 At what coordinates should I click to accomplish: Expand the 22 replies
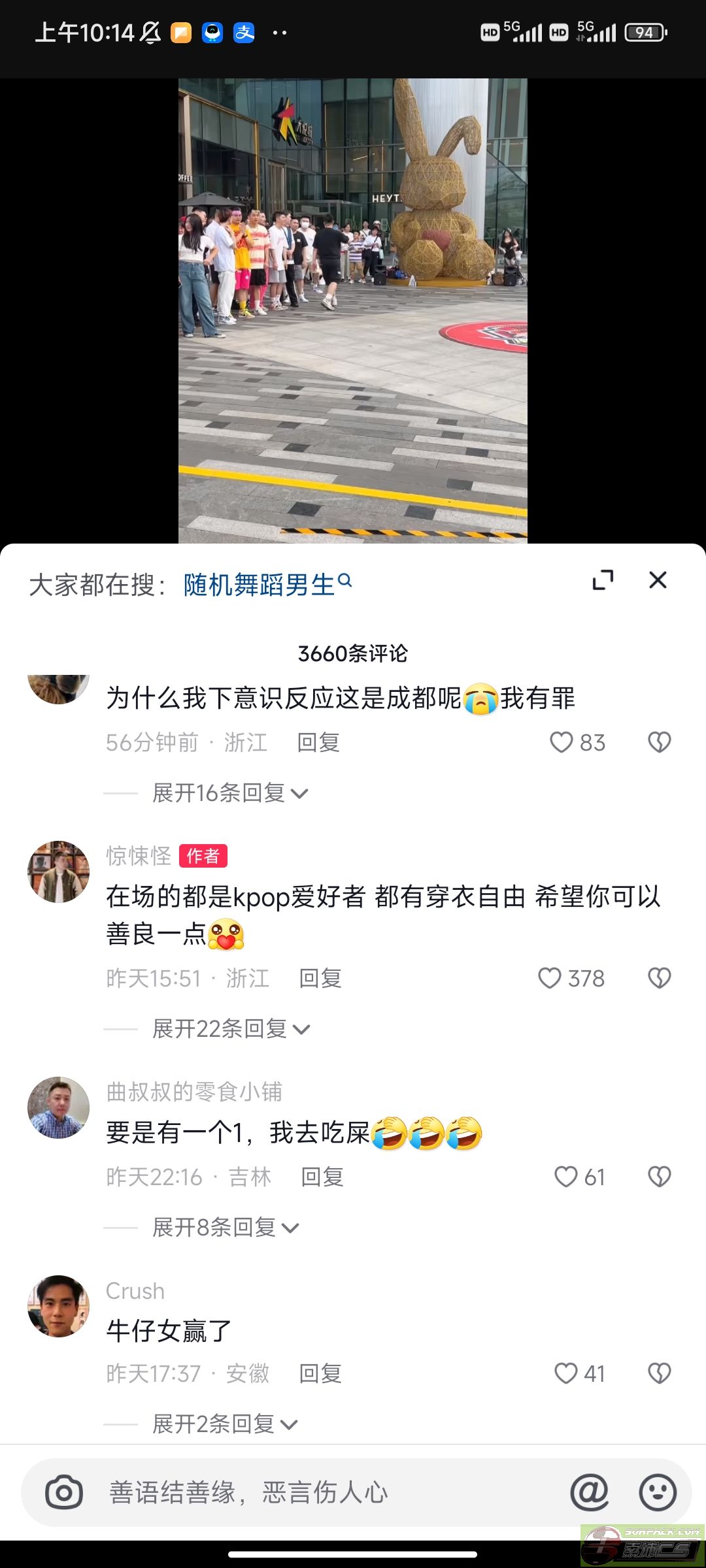click(231, 1029)
